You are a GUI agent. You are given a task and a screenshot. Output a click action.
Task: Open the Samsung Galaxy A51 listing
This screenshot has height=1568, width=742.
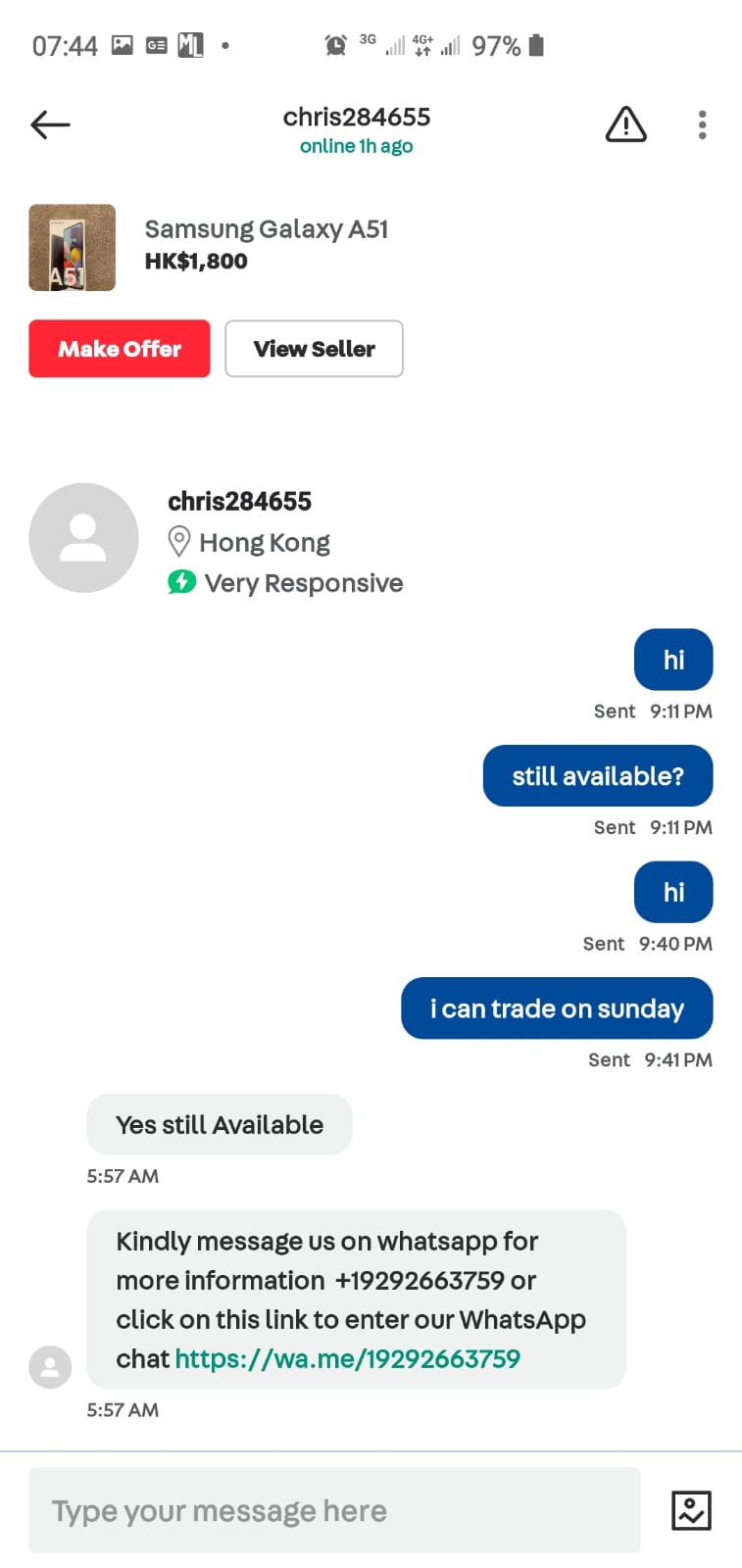click(x=72, y=248)
